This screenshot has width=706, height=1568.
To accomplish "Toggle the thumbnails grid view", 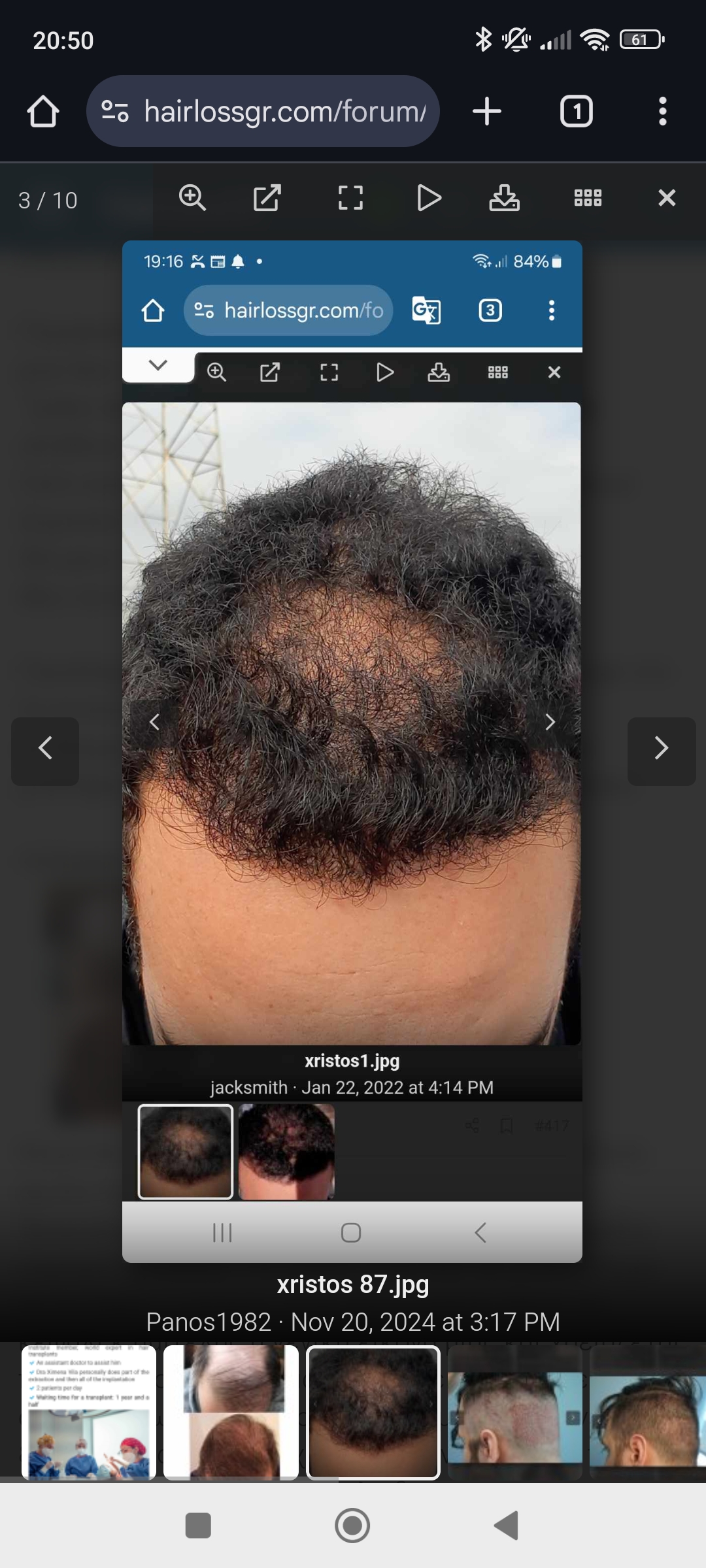I will coord(588,198).
